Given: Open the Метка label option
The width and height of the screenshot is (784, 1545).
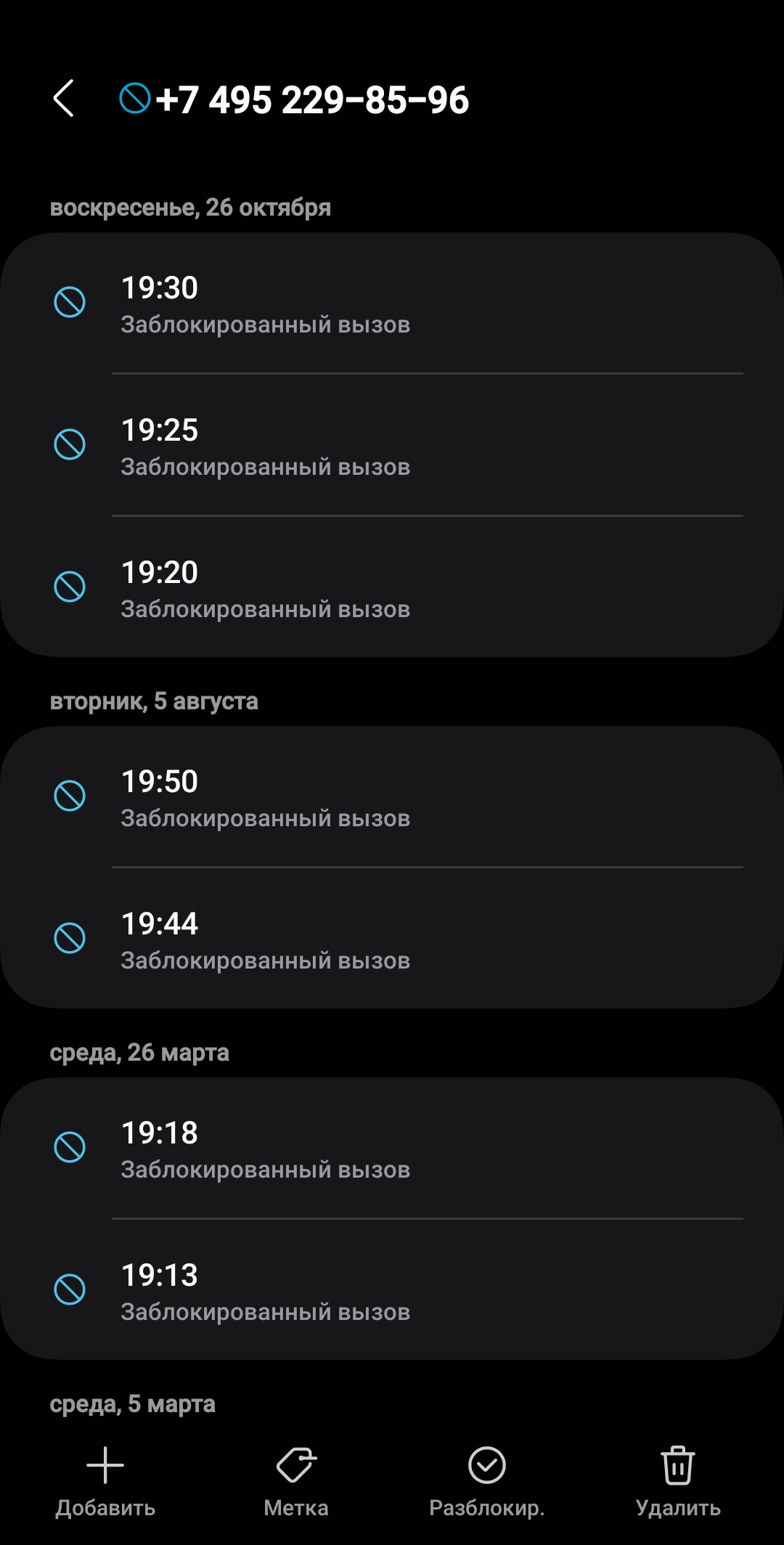Looking at the screenshot, I should coord(296,1481).
